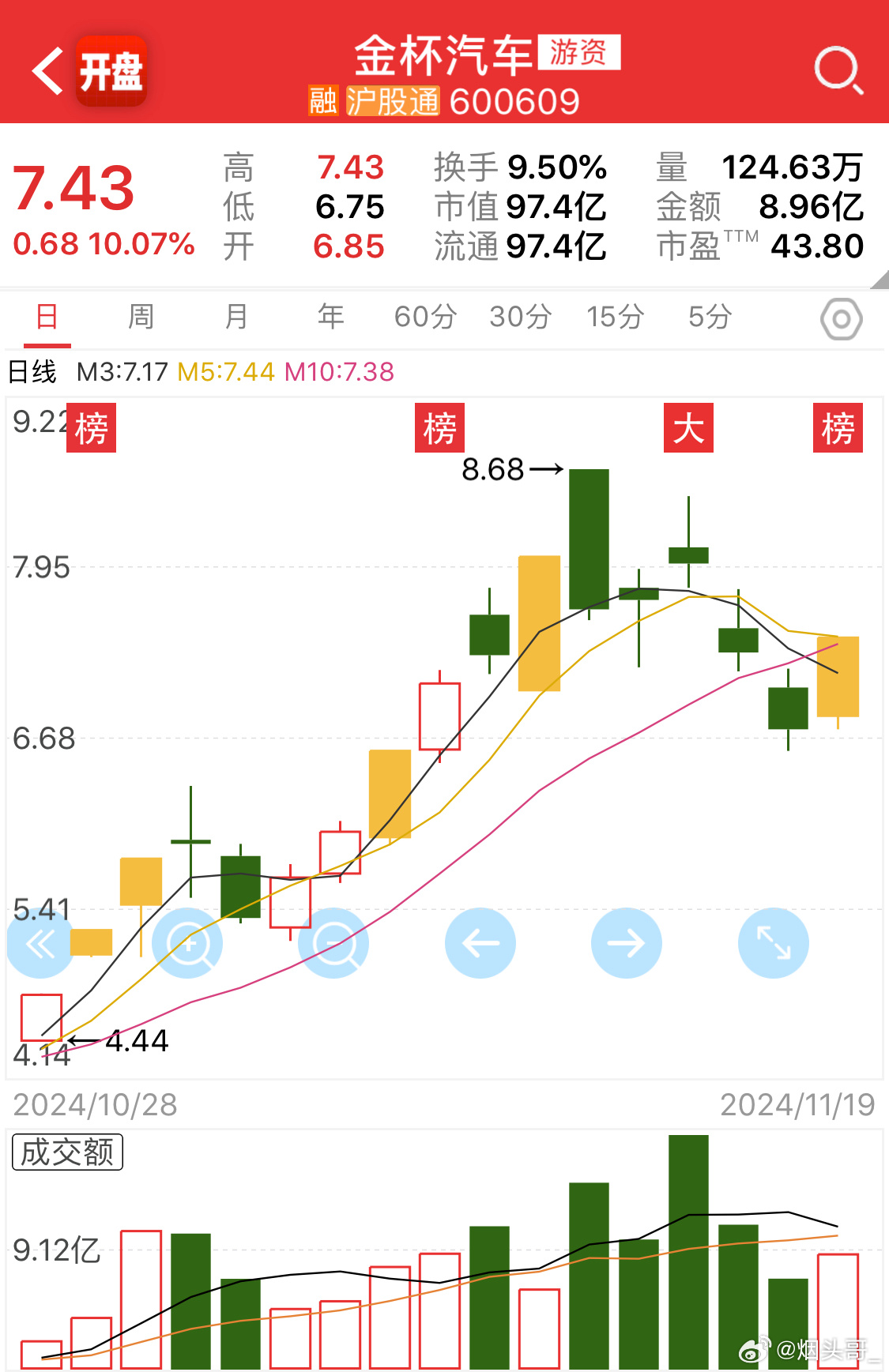The height and width of the screenshot is (1372, 889).
Task: Show the 30分 chart
Action: click(520, 318)
